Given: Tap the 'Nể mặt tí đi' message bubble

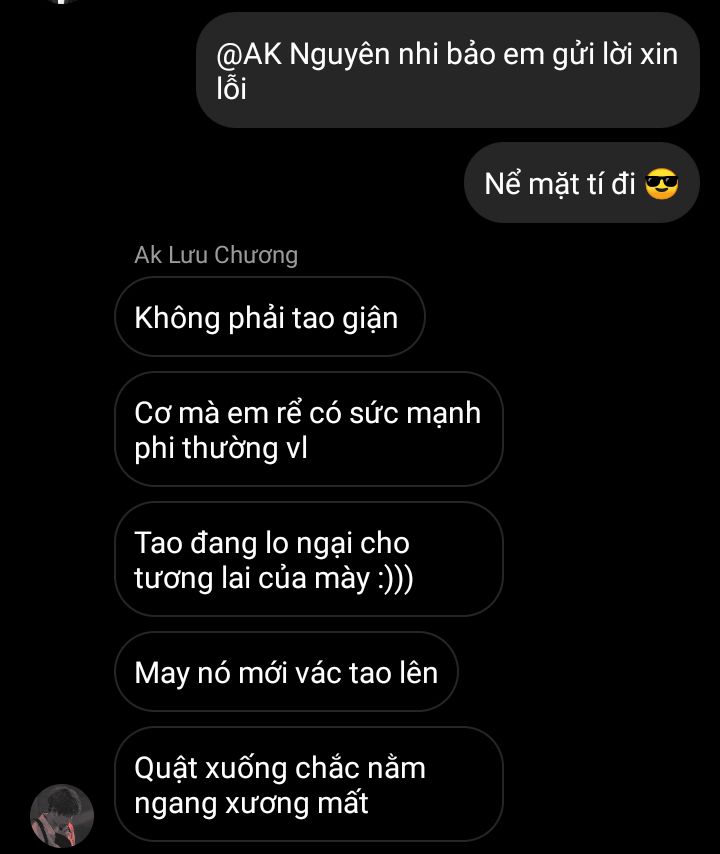Looking at the screenshot, I should [x=581, y=184].
